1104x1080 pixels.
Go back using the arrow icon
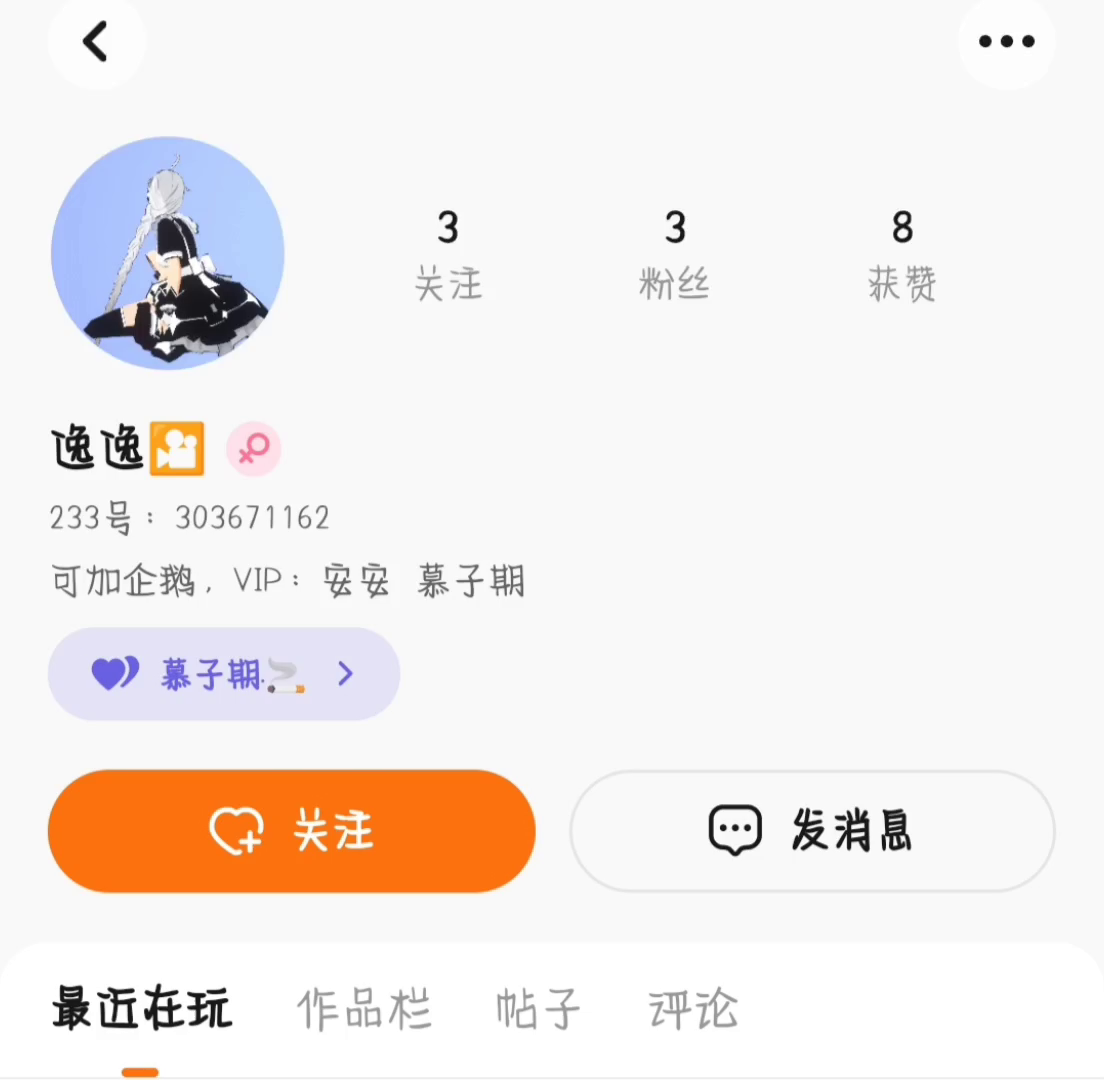pyautogui.click(x=96, y=42)
